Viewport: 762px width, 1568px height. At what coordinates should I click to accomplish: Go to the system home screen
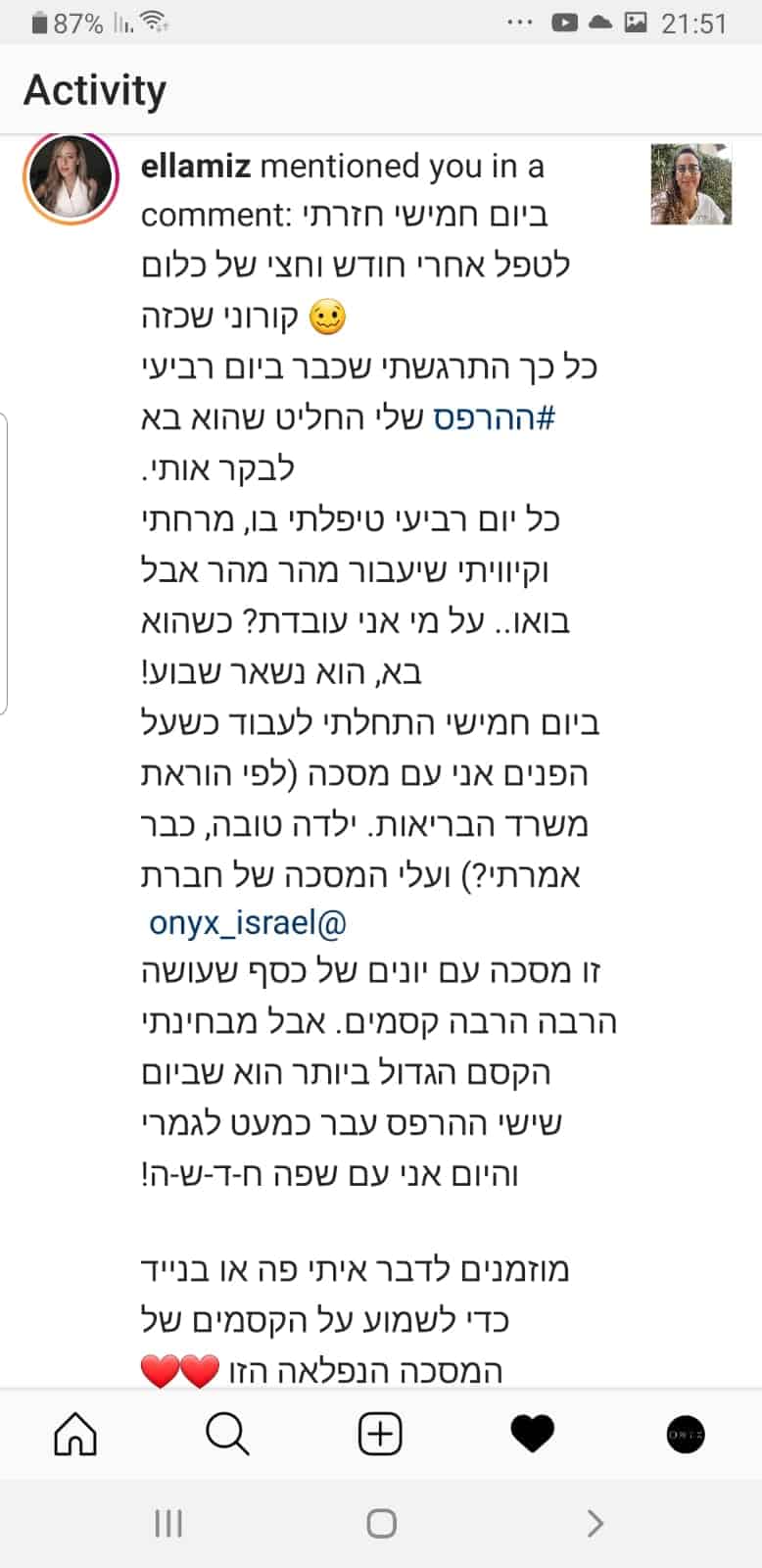tap(381, 1523)
